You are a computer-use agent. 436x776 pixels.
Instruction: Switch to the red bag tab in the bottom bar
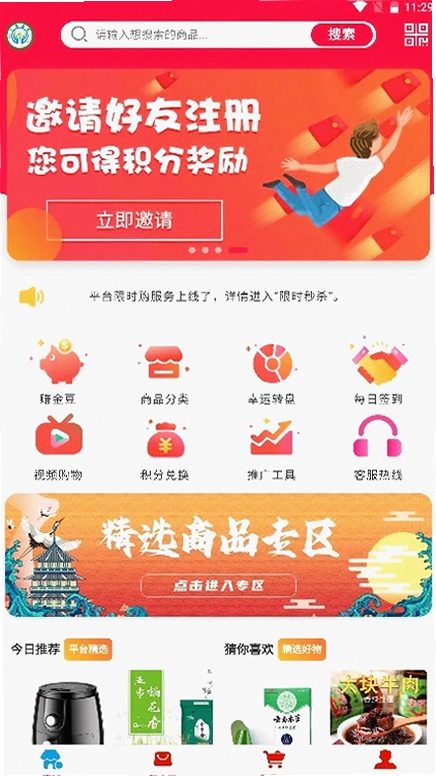[163, 759]
